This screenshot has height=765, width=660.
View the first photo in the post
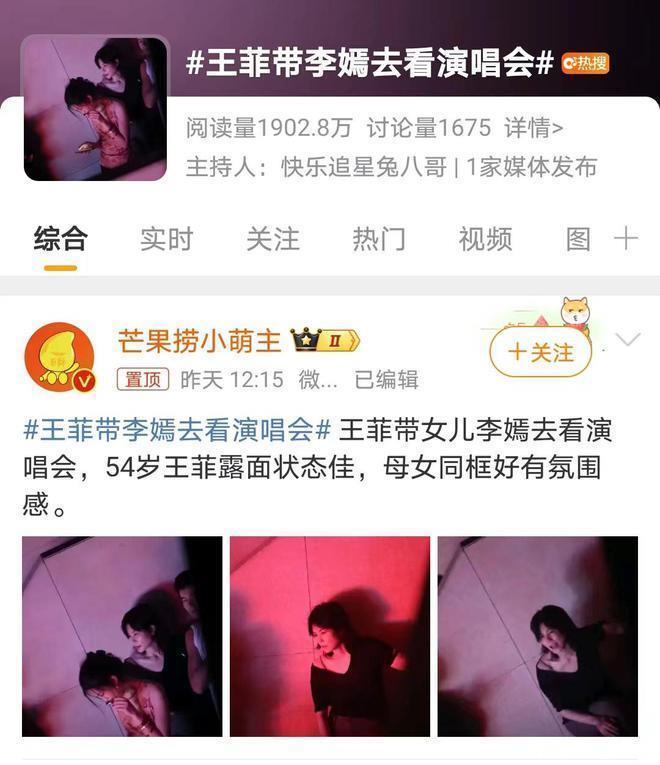122,636
